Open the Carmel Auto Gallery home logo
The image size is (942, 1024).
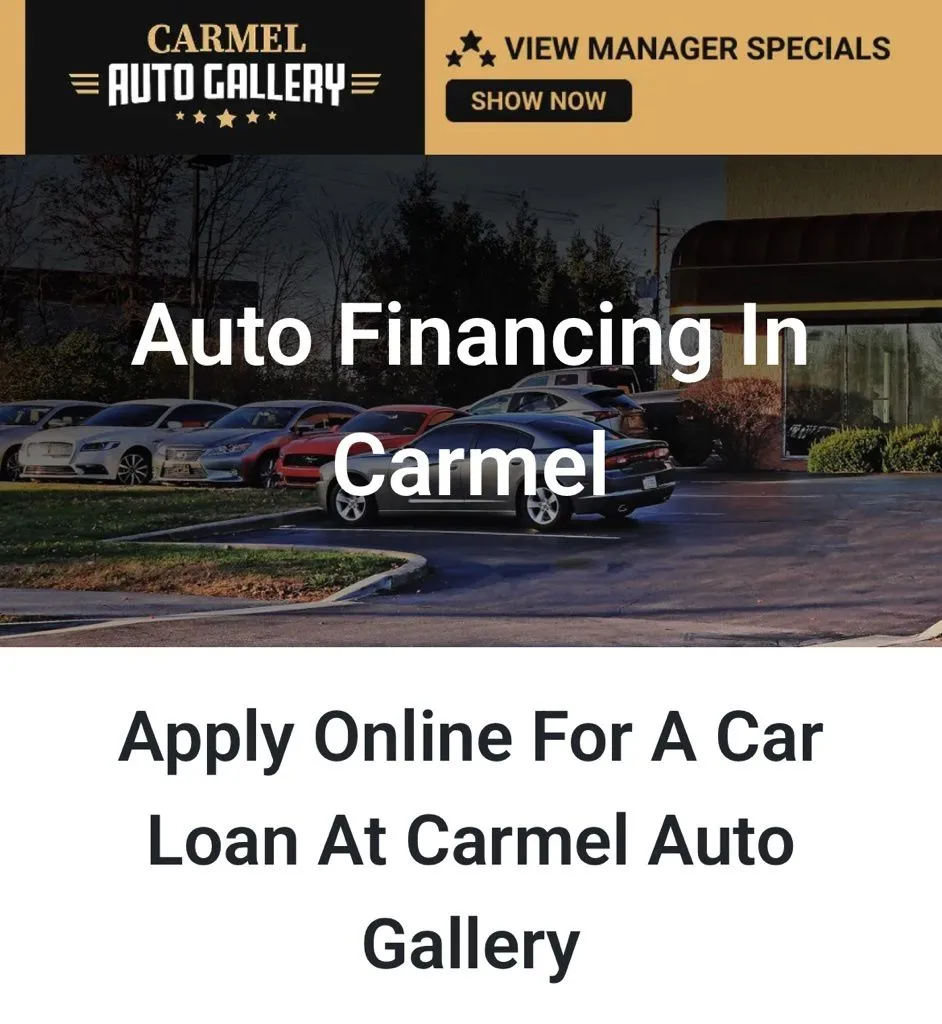227,77
